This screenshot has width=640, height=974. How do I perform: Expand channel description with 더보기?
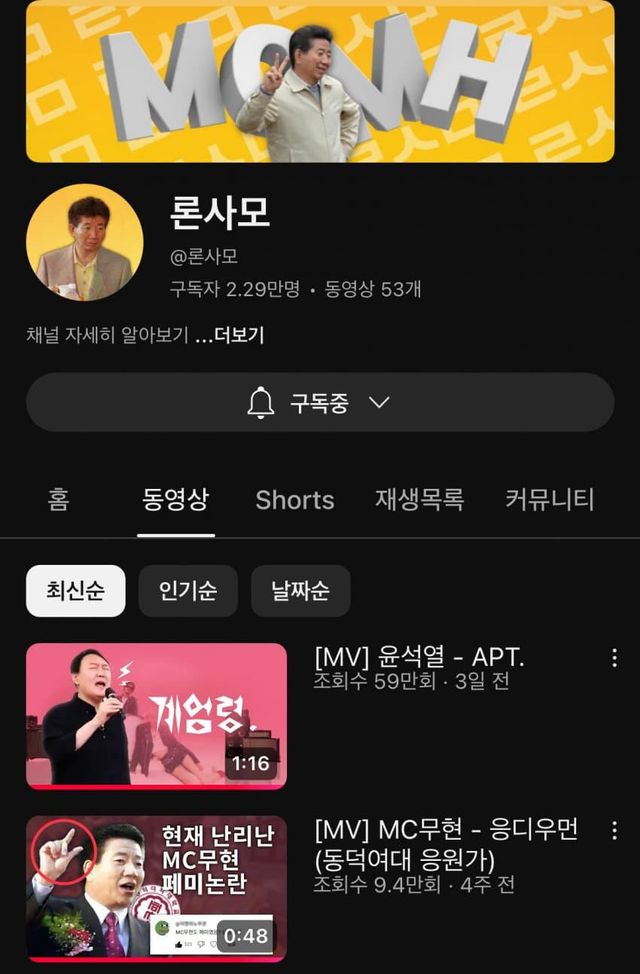[236, 336]
